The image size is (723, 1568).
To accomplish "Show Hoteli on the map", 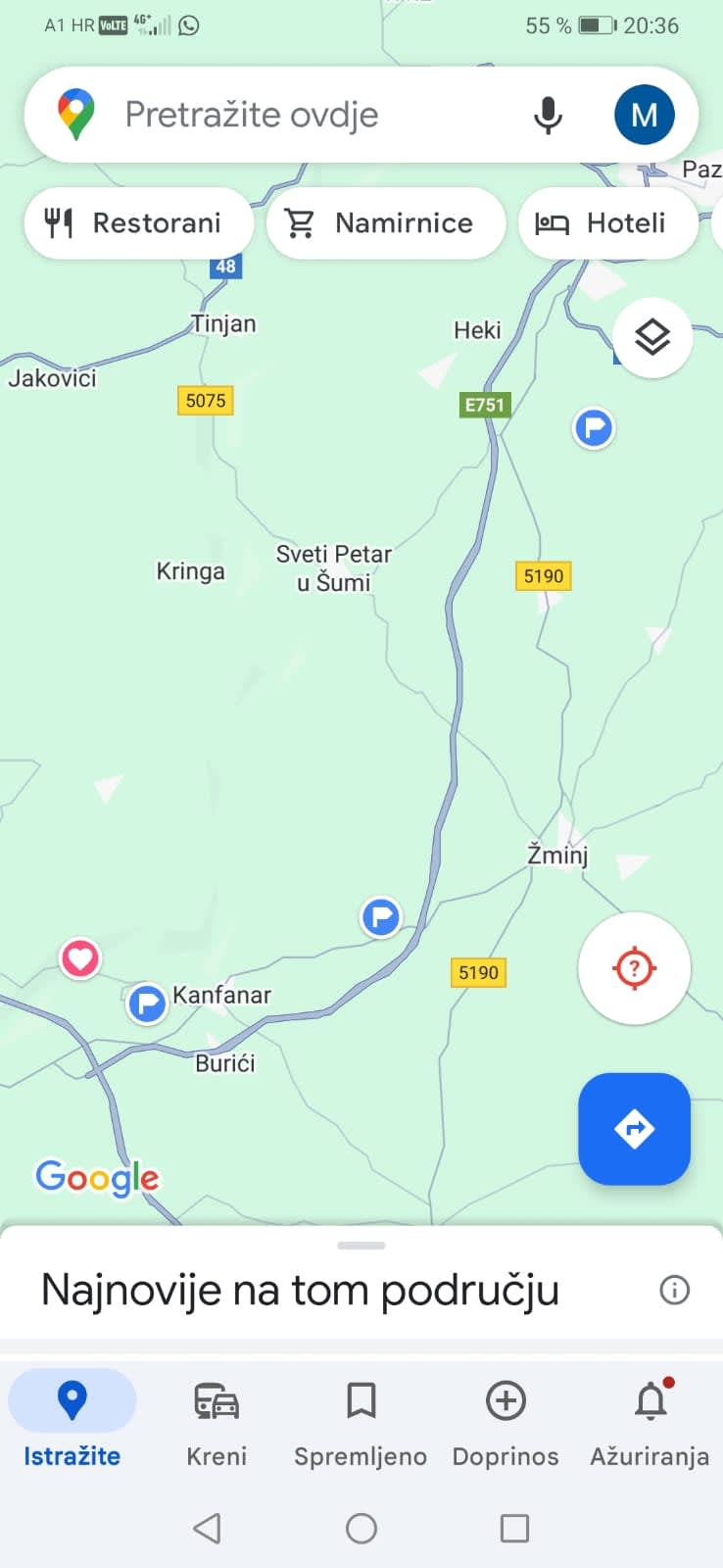I will click(x=607, y=223).
